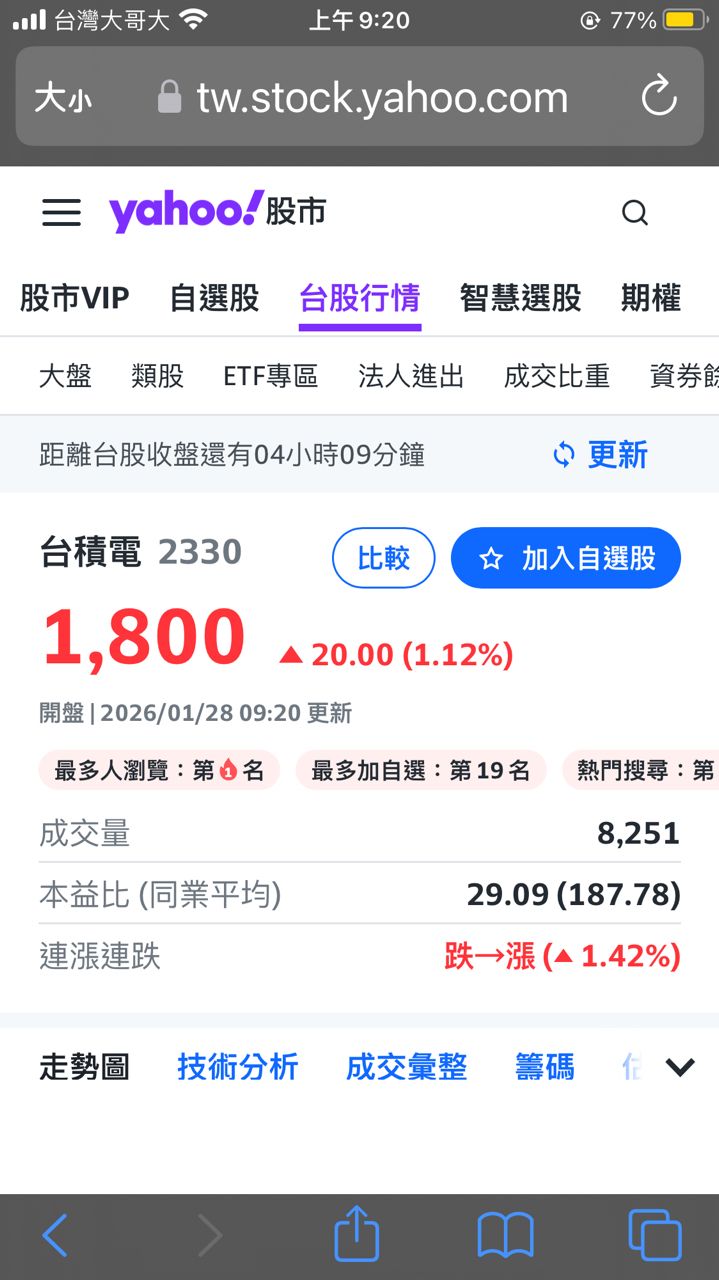
Task: Select the 大盤 sub-tab
Action: 65,376
